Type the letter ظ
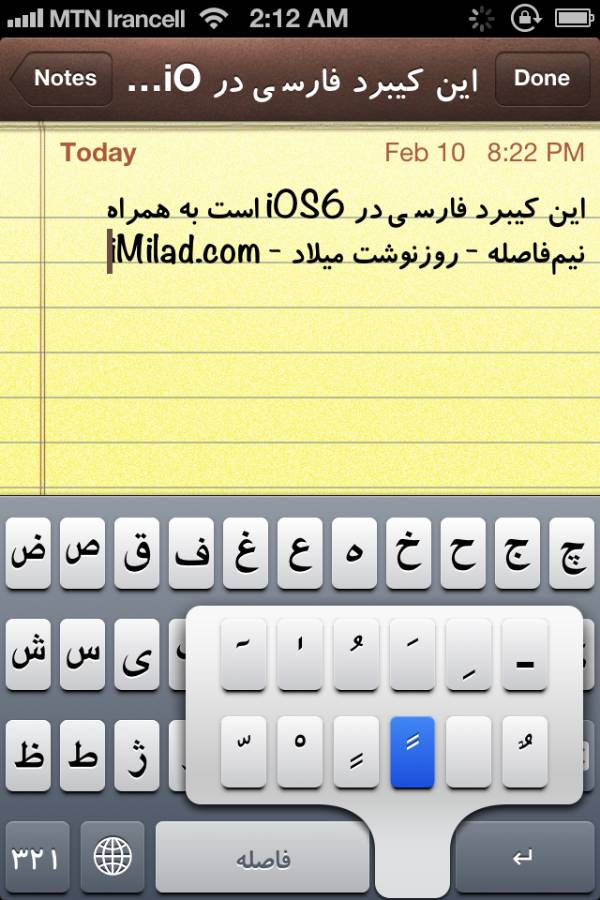 pos(30,757)
